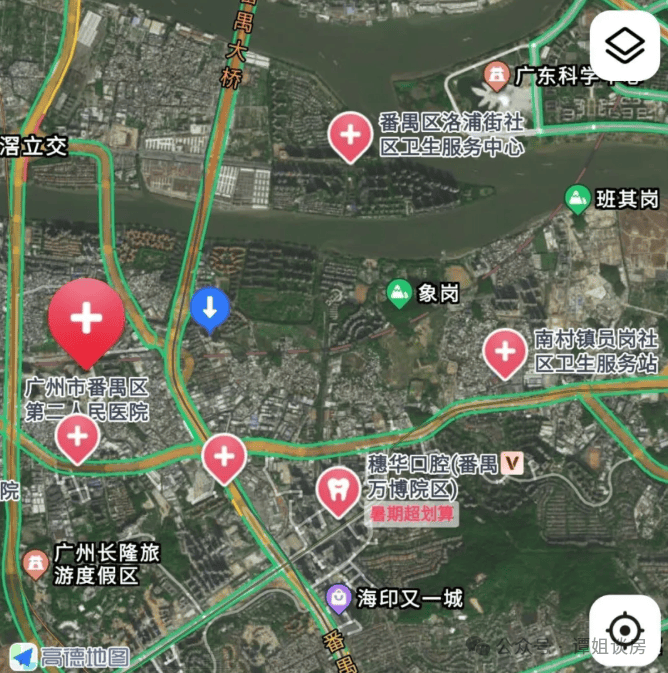Tap the blue down-arrow map marker

click(209, 309)
